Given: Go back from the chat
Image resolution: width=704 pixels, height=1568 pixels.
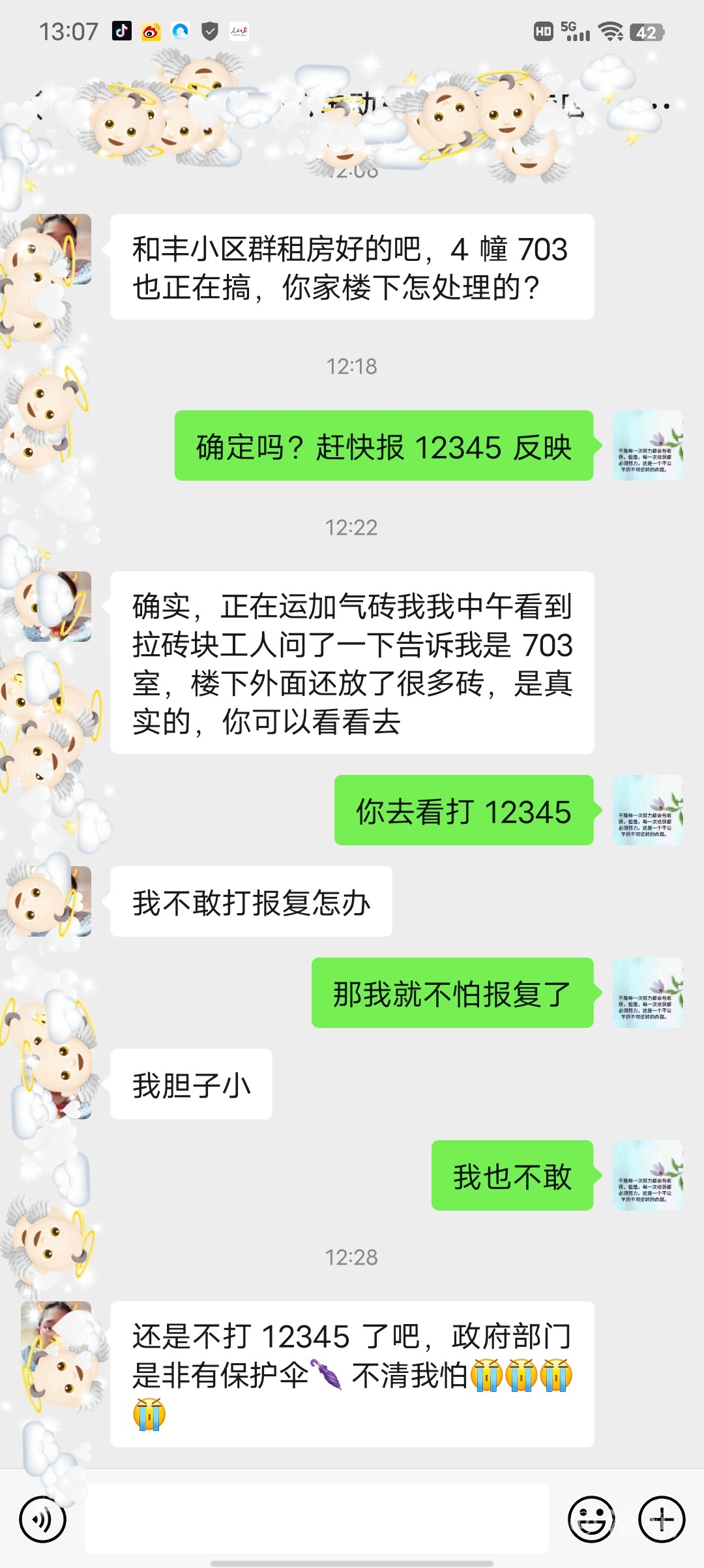Looking at the screenshot, I should pyautogui.click(x=39, y=104).
